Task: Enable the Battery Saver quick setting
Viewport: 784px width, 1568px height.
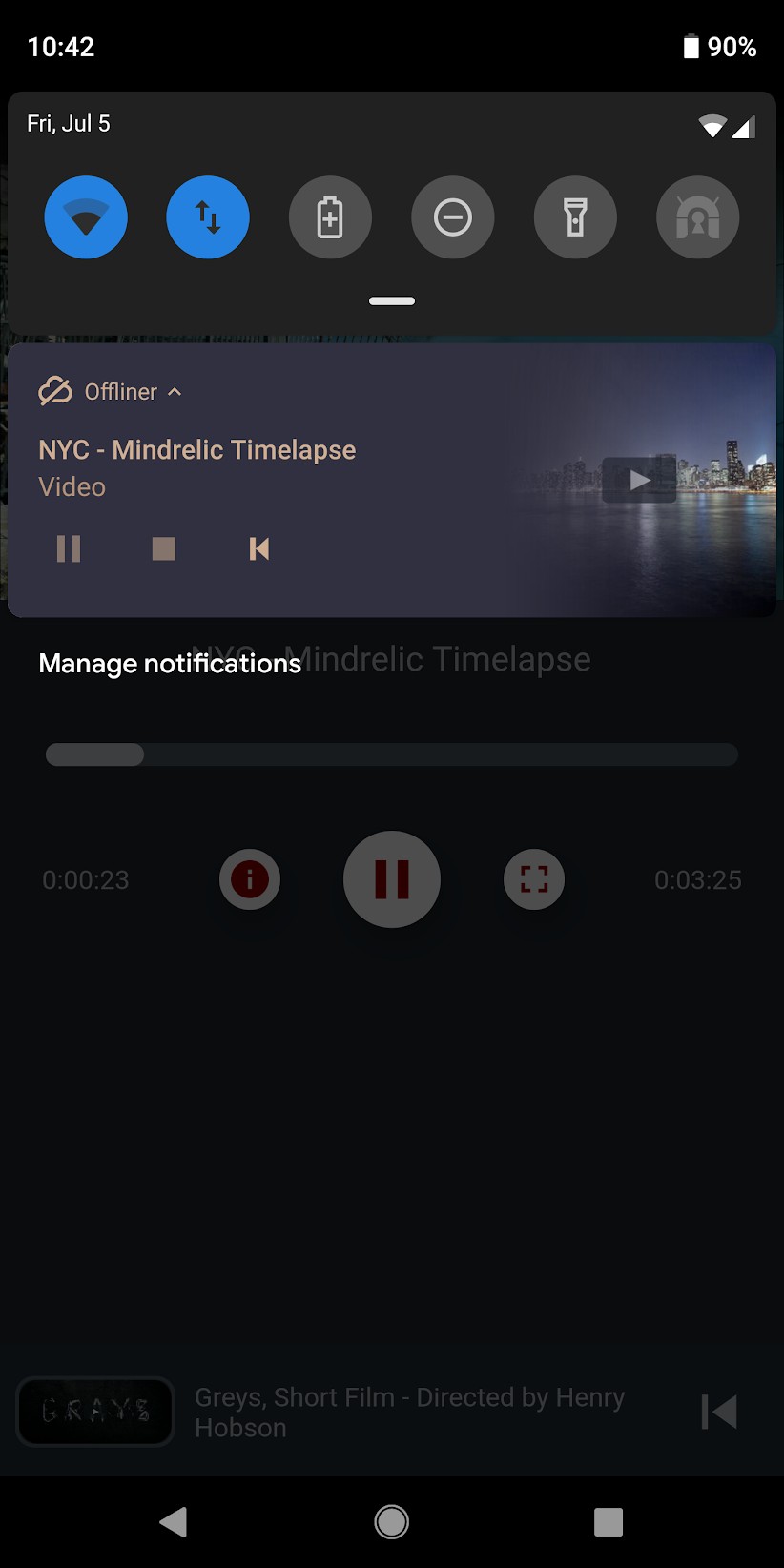Action: click(330, 217)
